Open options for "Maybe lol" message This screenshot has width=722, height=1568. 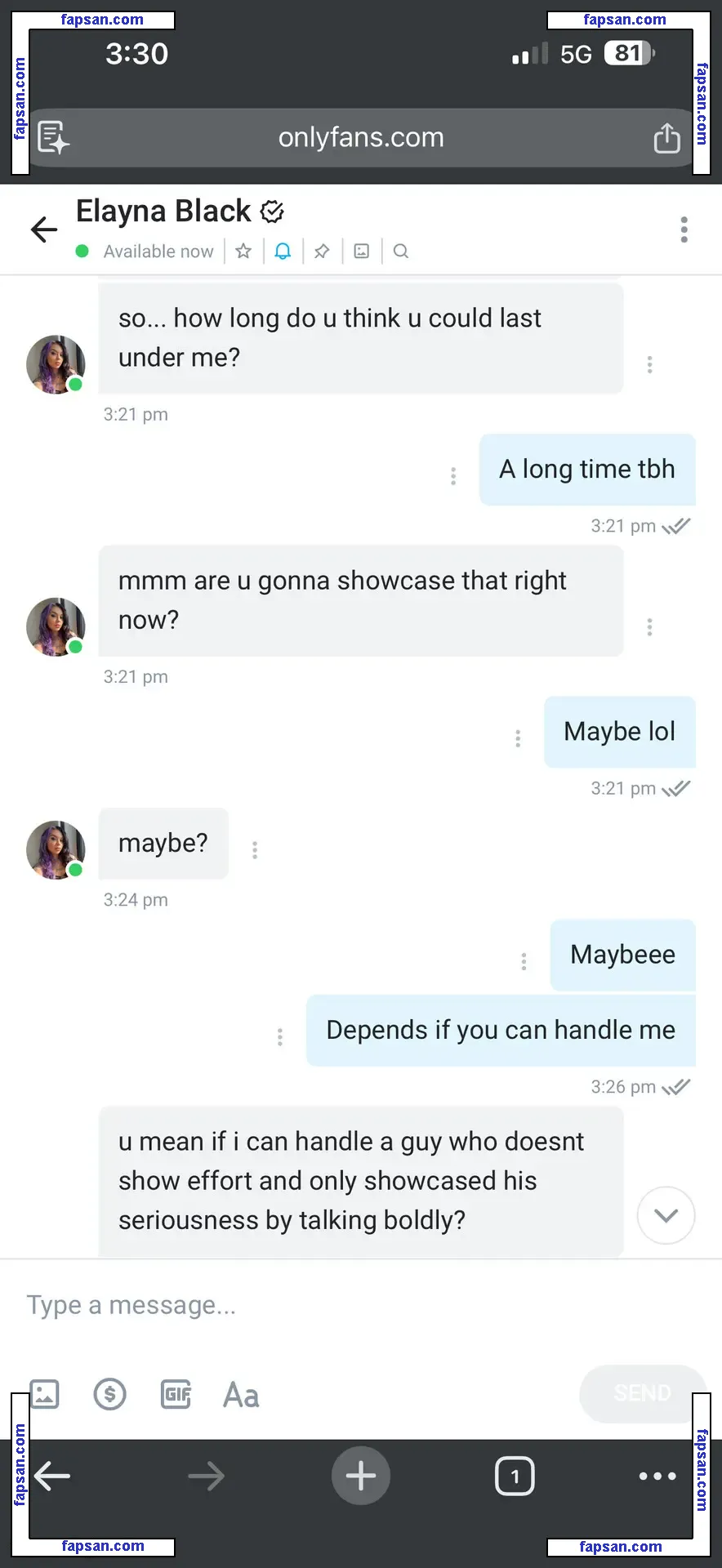[518, 738]
